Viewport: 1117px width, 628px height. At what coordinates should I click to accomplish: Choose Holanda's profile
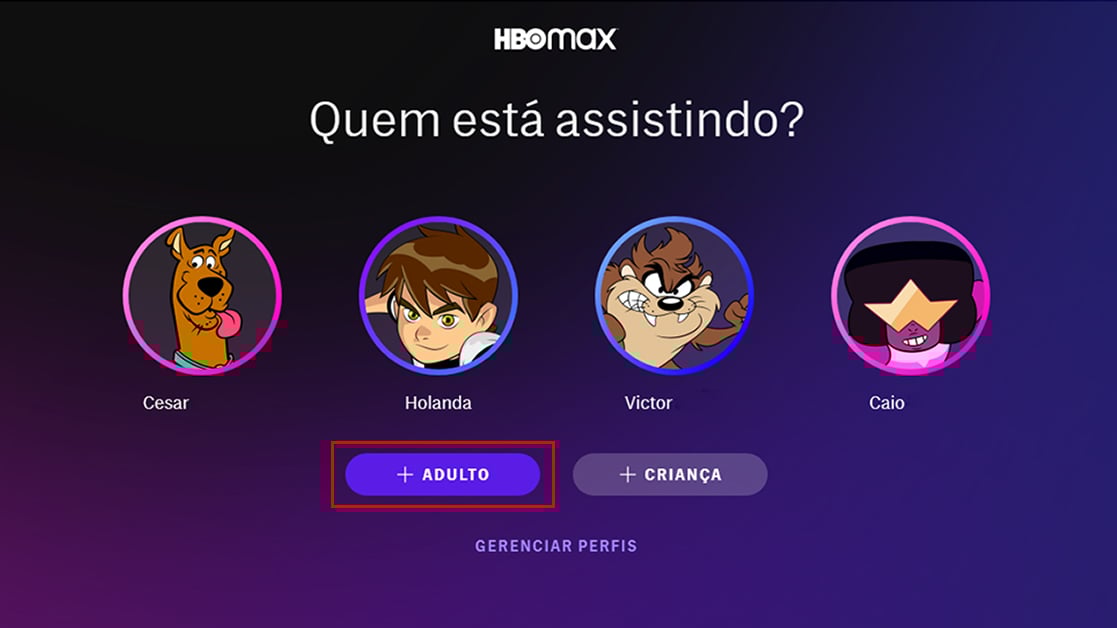pos(438,296)
